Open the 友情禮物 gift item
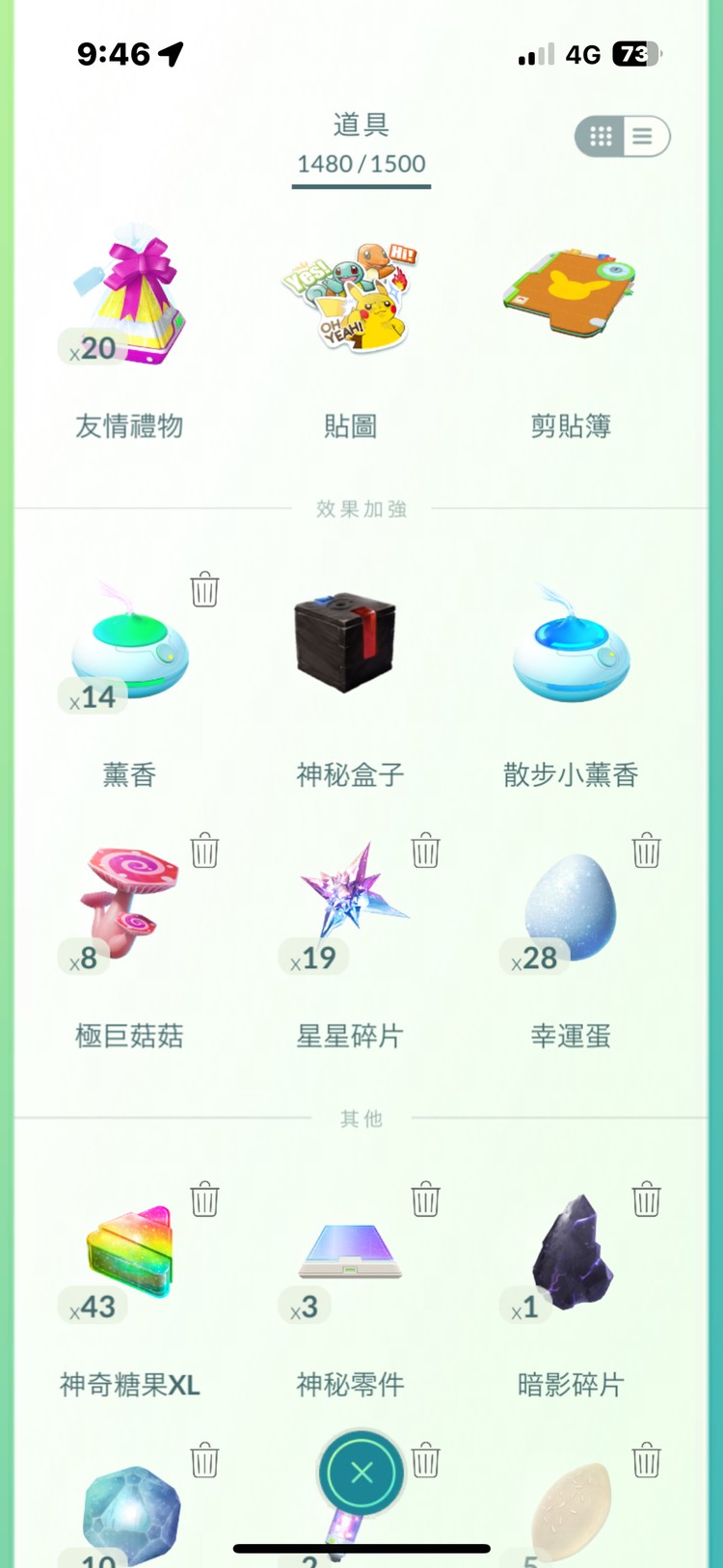The height and width of the screenshot is (1568, 723). point(129,299)
